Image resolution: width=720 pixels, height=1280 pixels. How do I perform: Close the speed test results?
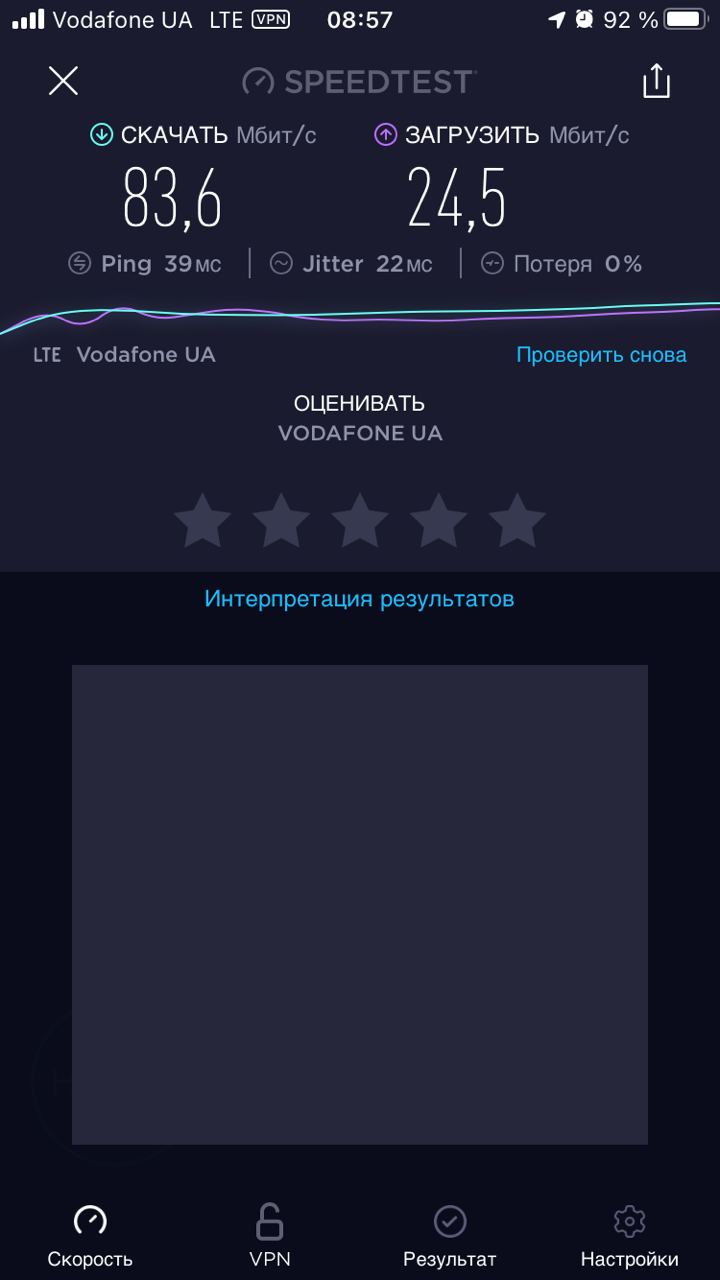pyautogui.click(x=63, y=81)
